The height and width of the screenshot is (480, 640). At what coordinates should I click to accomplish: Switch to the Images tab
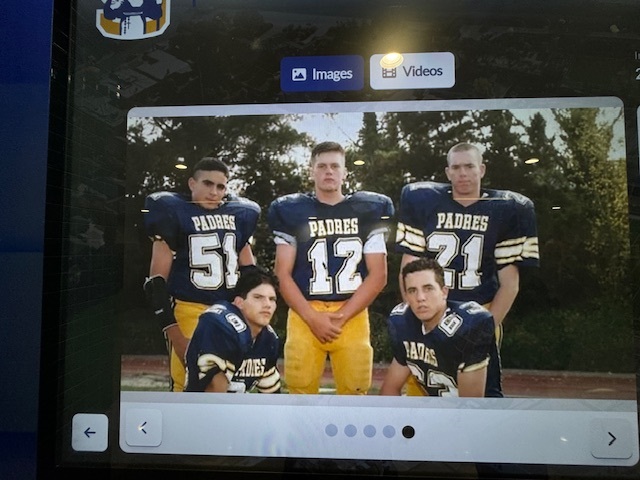click(x=321, y=73)
